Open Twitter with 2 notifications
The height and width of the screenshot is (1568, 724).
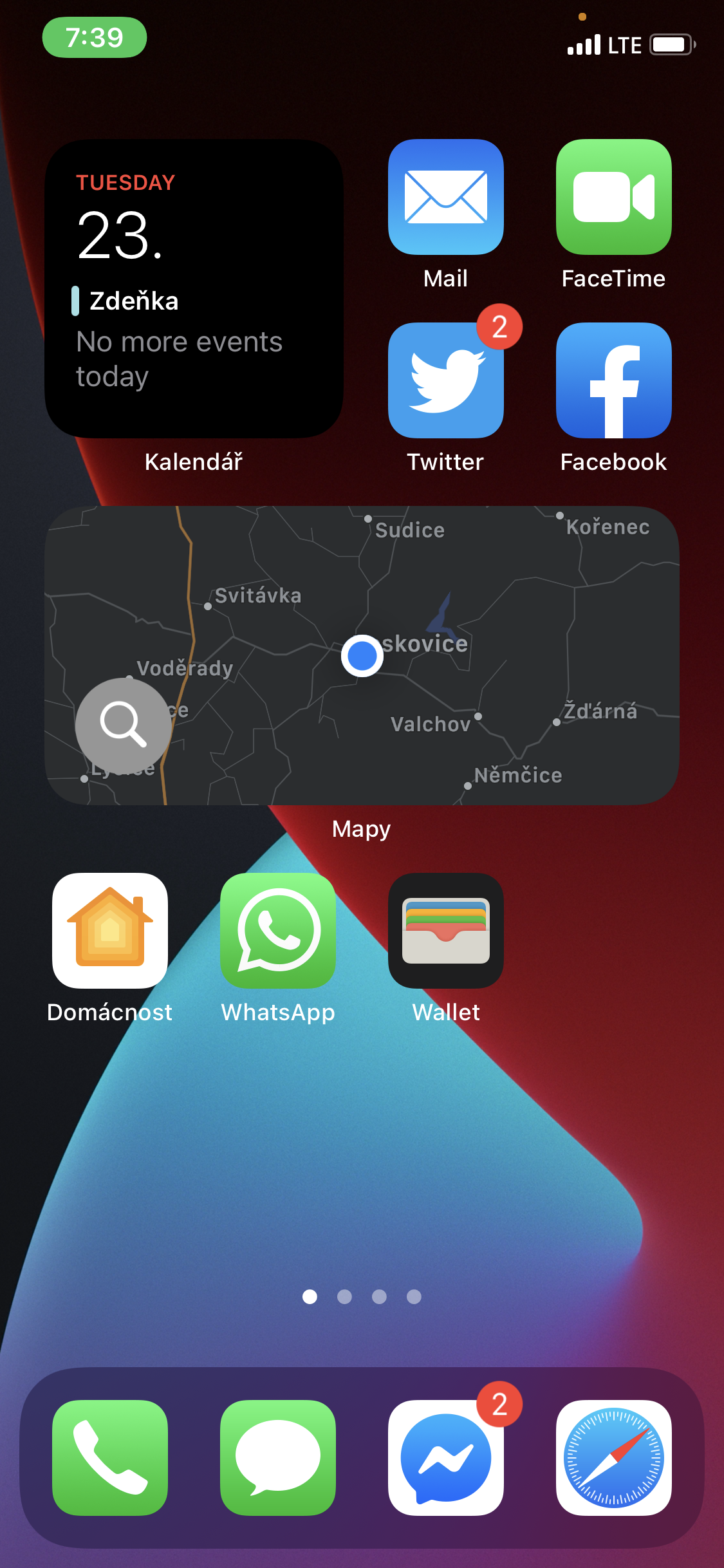click(445, 380)
